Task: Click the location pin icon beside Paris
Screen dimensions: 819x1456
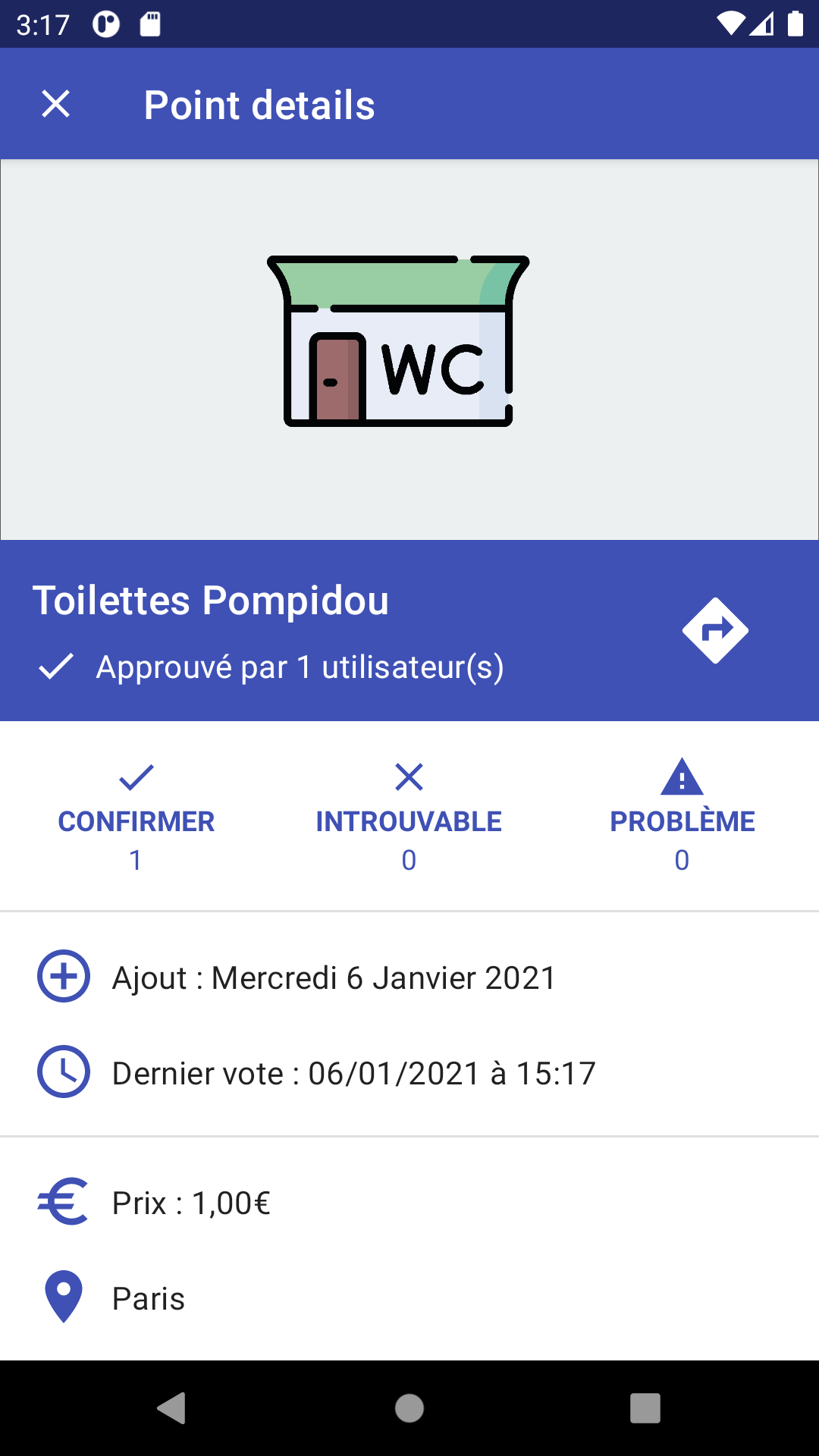Action: [x=64, y=1298]
